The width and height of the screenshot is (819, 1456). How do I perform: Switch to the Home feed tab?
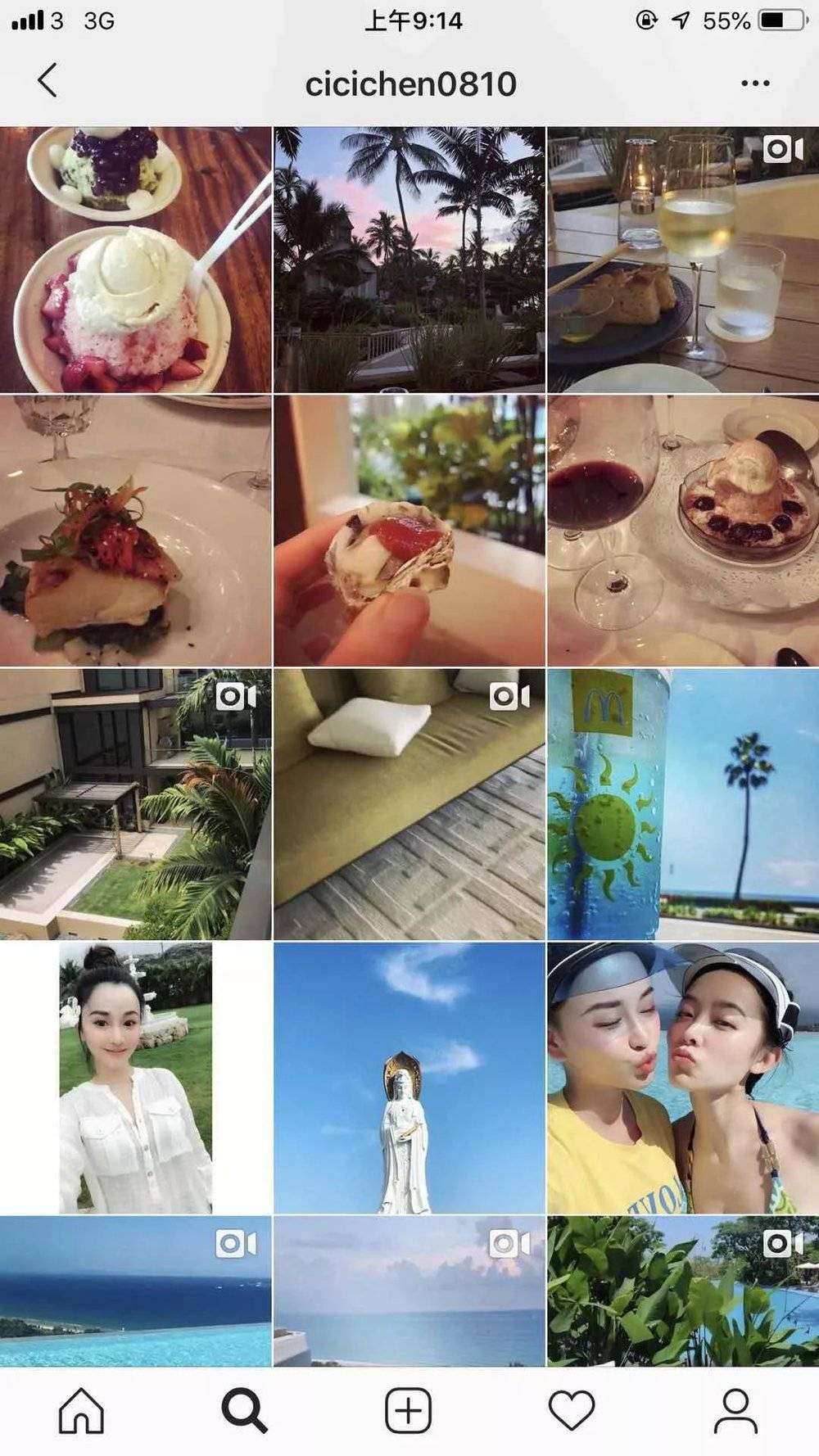click(x=81, y=1411)
